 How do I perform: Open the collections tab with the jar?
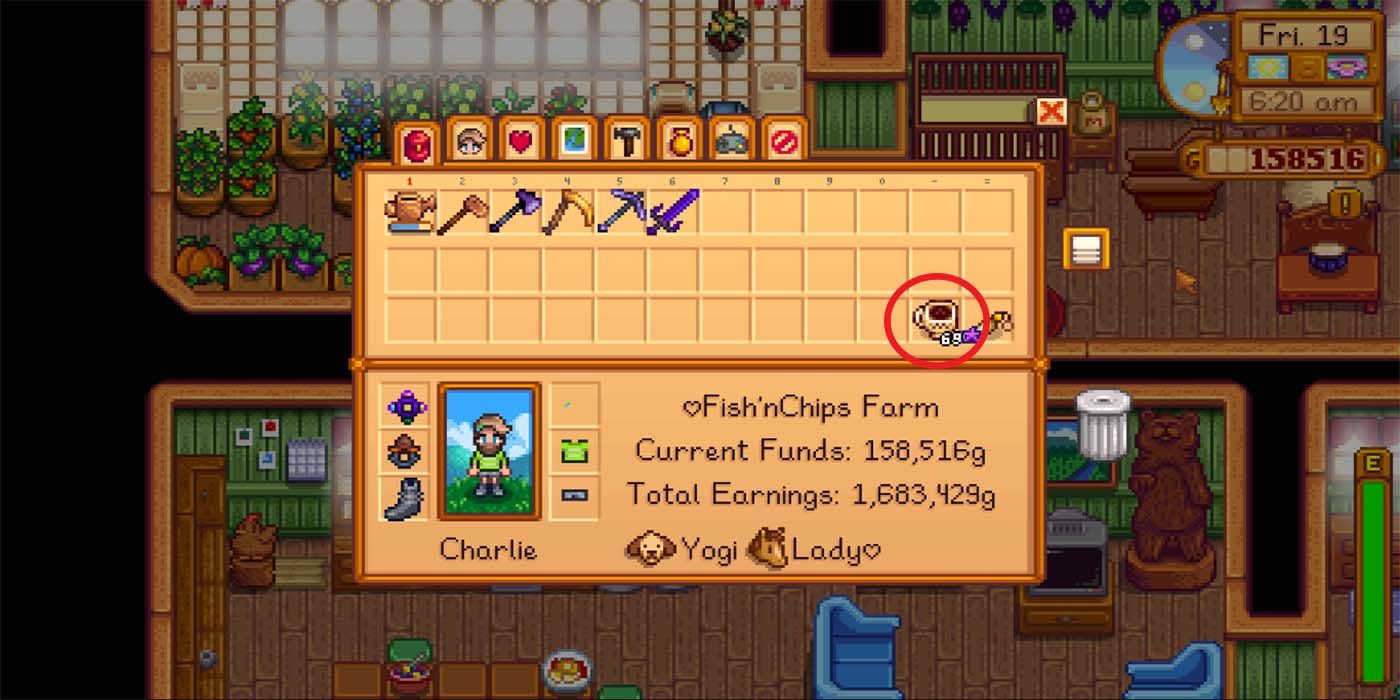click(x=679, y=142)
